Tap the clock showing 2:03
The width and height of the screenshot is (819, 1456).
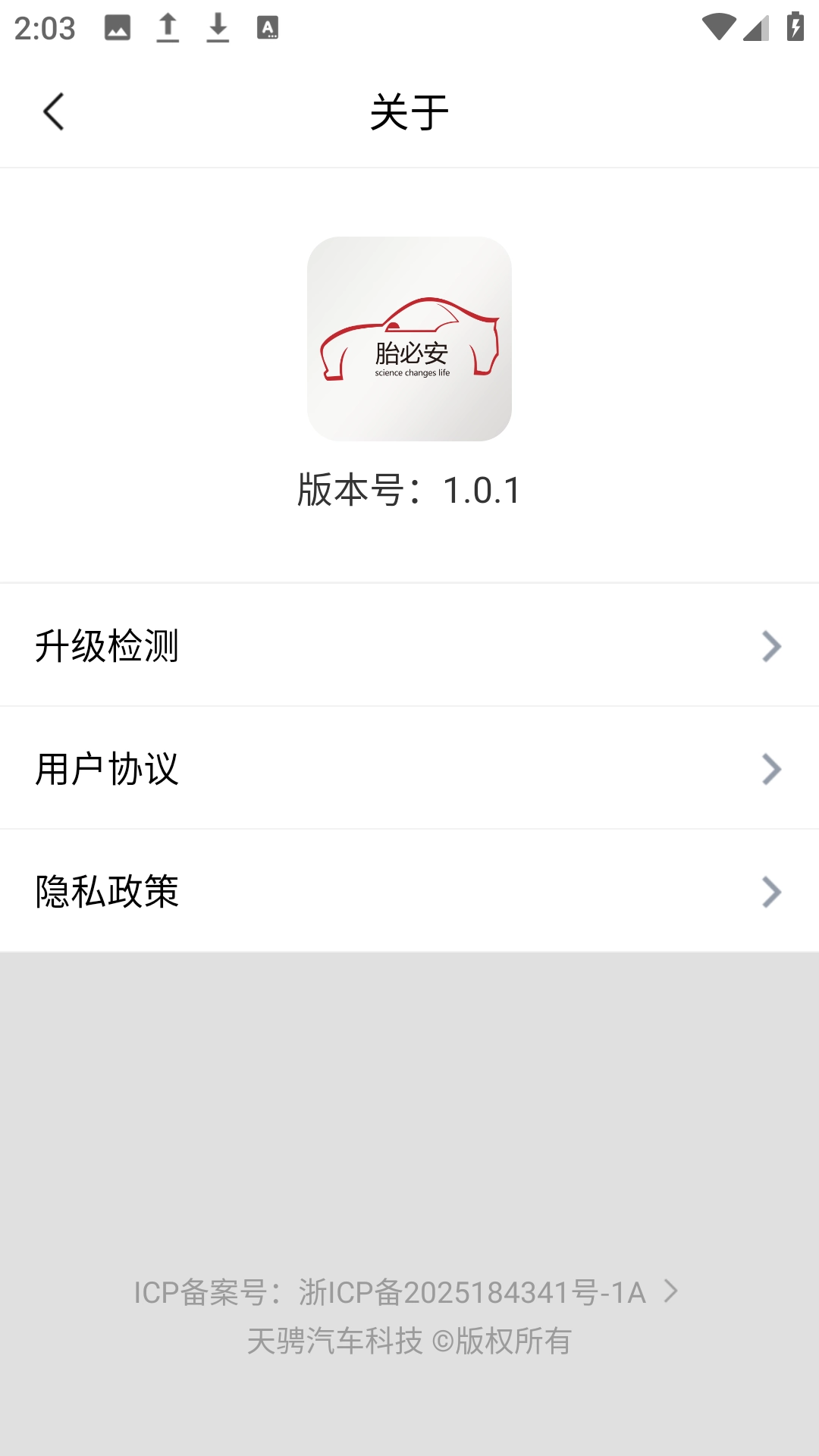pos(45,29)
